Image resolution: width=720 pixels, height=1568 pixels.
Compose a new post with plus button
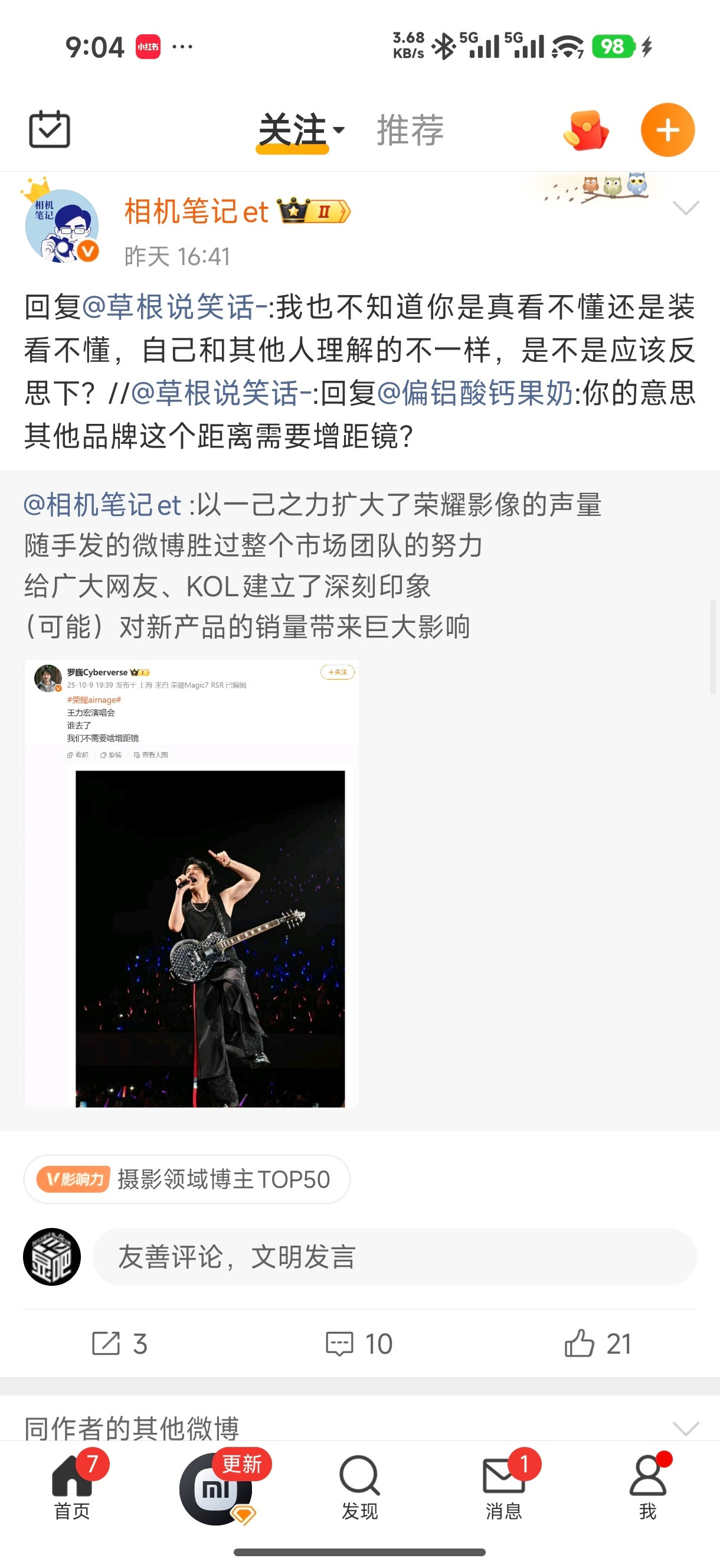[667, 130]
